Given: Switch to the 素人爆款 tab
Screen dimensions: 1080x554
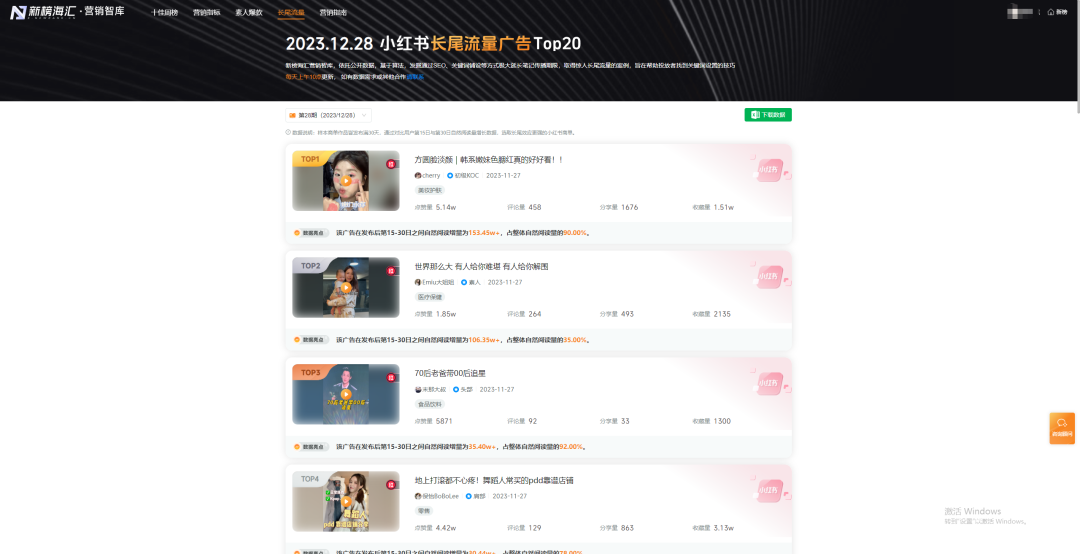Looking at the screenshot, I should [248, 13].
